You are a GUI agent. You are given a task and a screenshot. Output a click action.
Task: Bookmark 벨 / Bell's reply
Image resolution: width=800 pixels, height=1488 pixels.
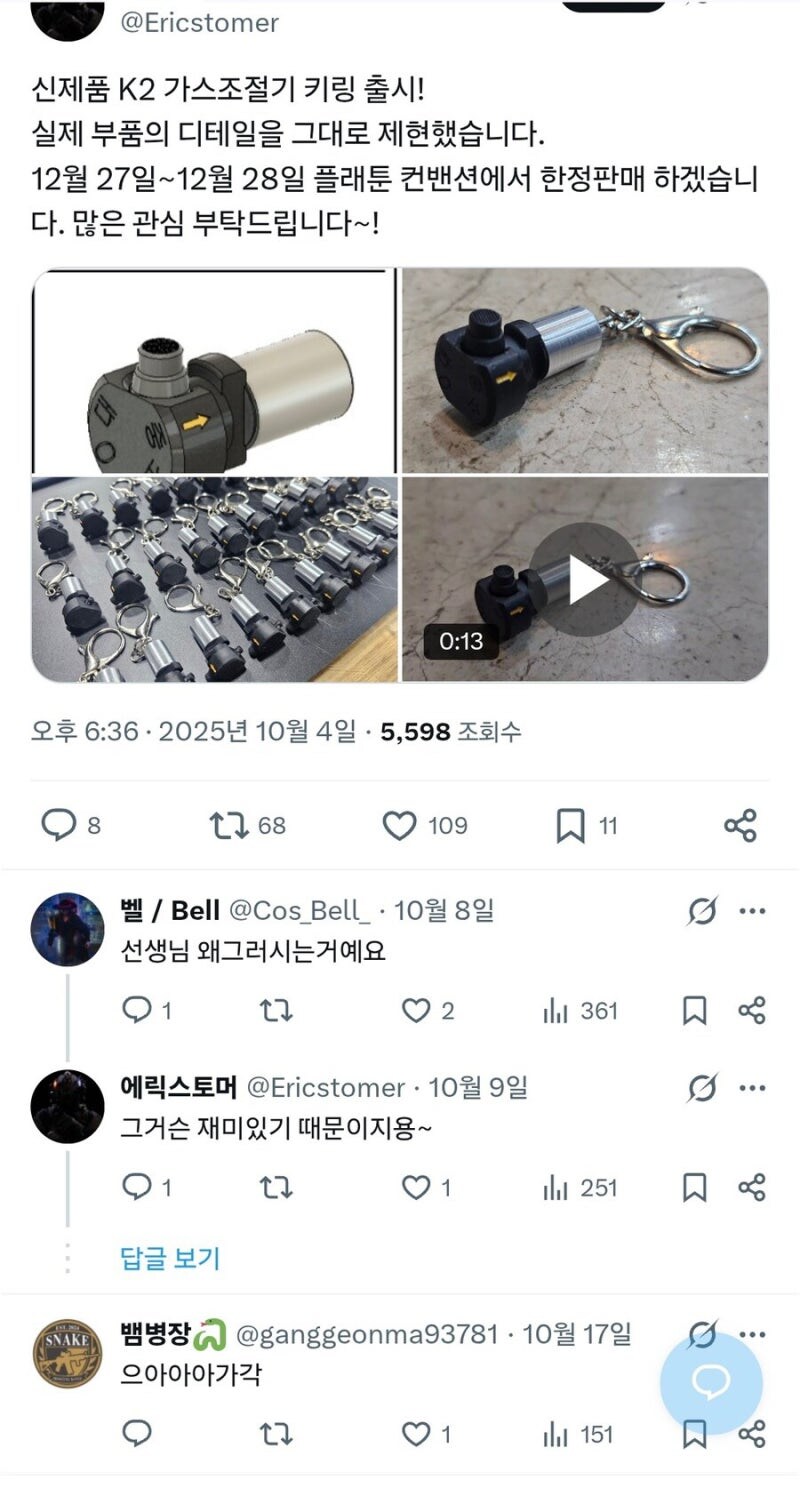tap(694, 1011)
